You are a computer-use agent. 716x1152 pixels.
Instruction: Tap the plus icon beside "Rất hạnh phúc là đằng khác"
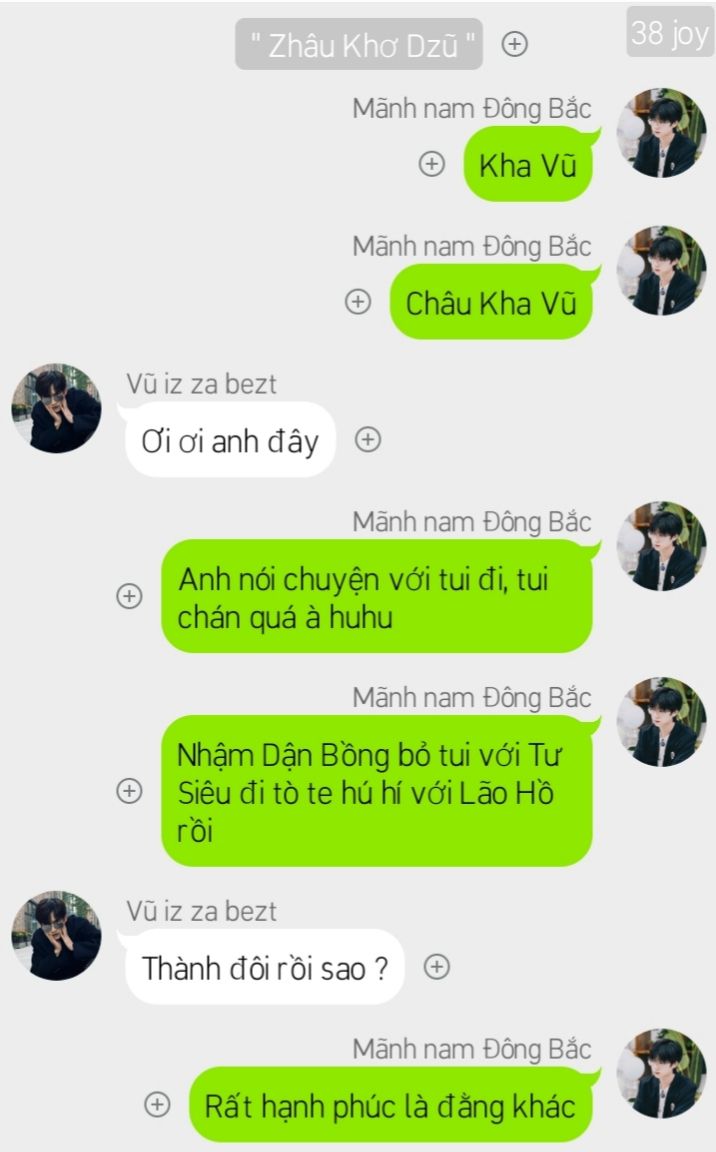coord(157,1104)
